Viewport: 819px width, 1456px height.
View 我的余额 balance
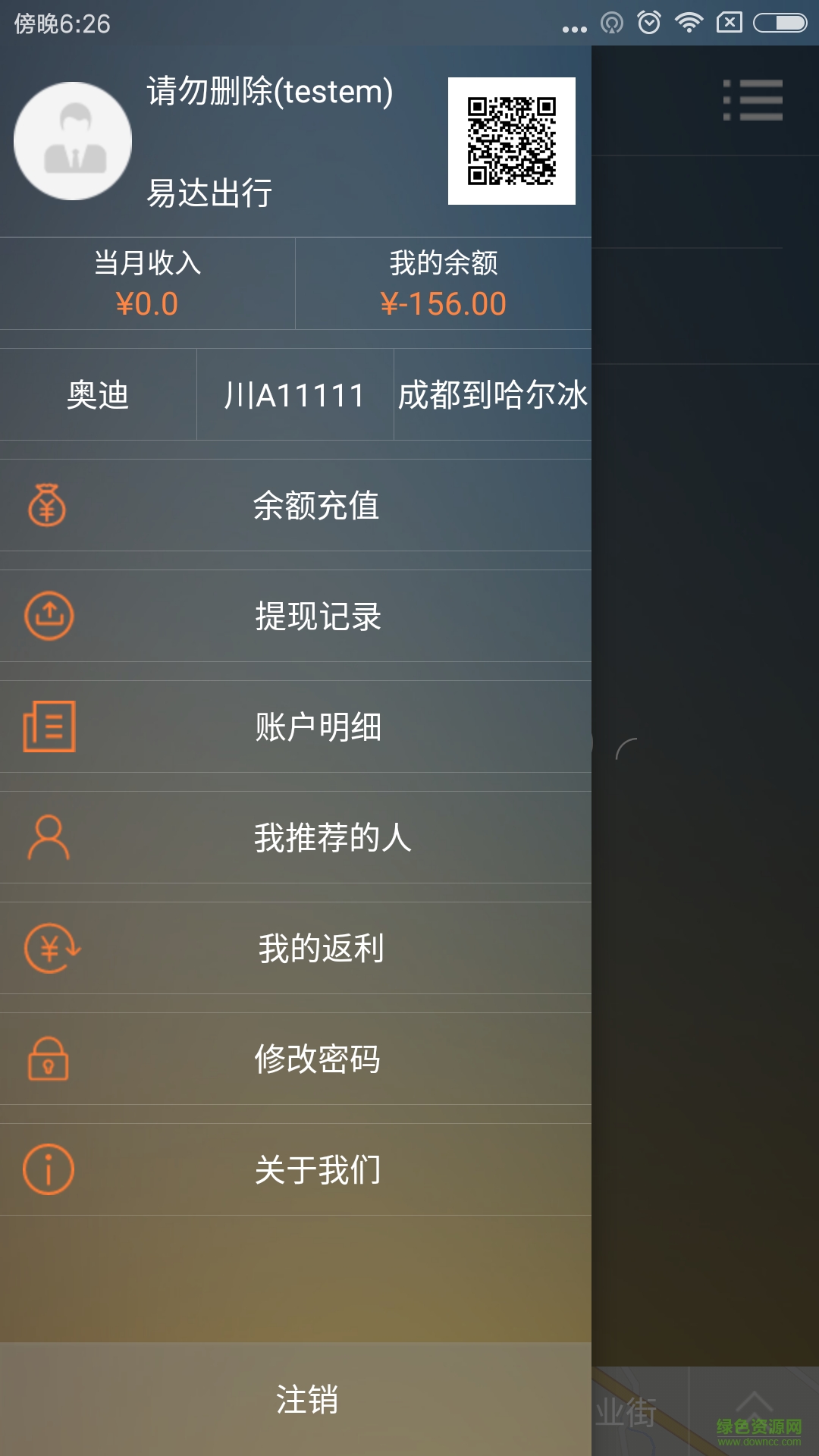tap(444, 284)
